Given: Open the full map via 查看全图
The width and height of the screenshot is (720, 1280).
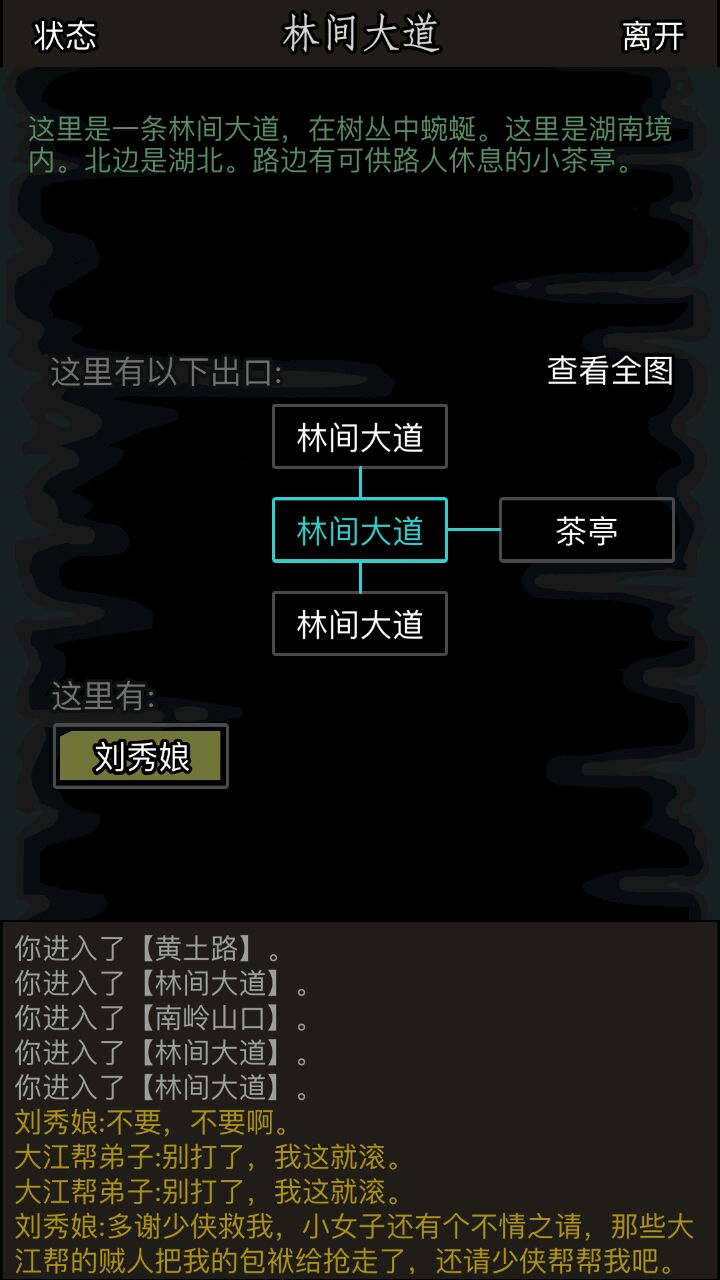Looking at the screenshot, I should click(x=610, y=371).
